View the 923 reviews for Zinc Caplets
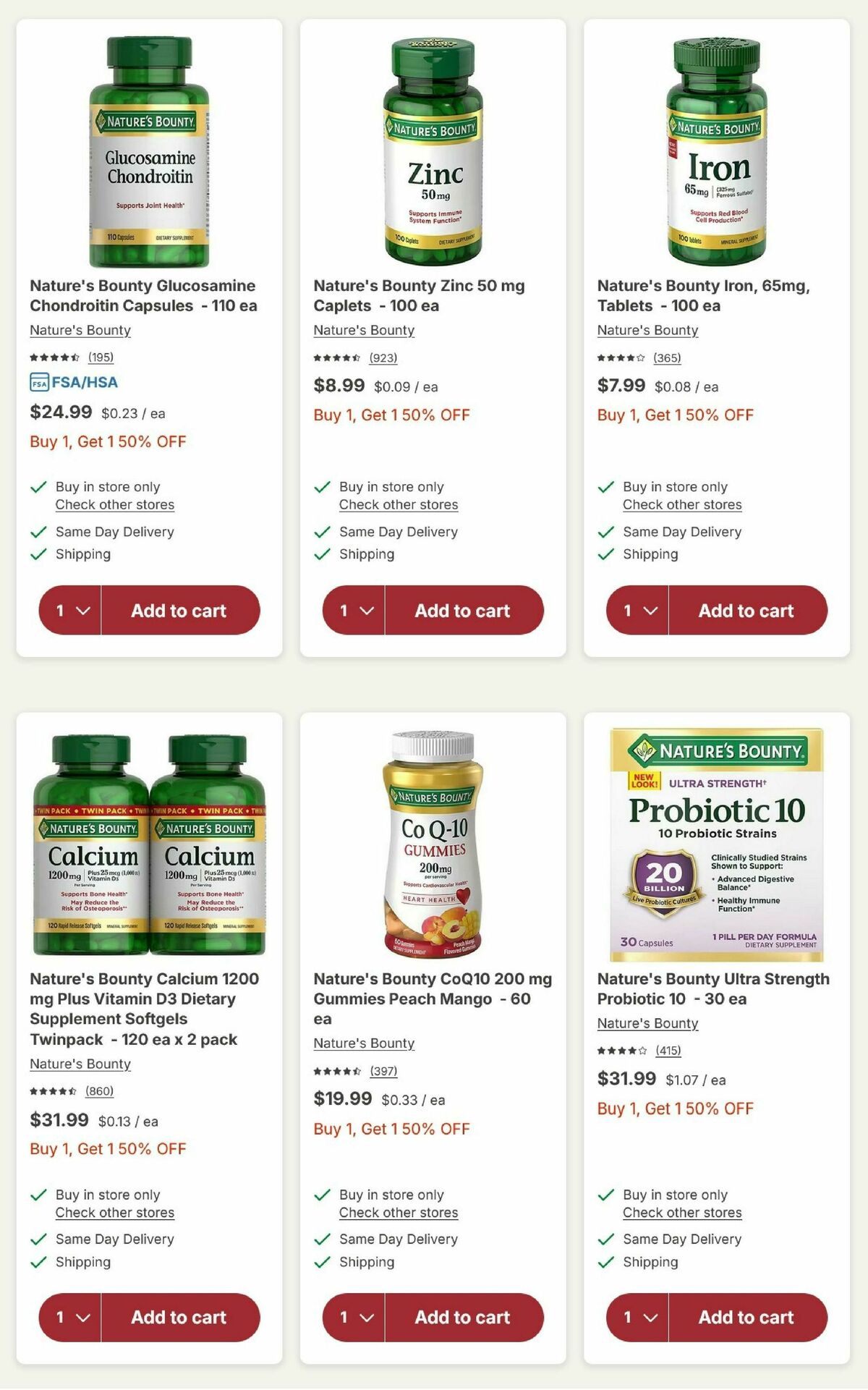The image size is (868, 1390). pos(383,358)
